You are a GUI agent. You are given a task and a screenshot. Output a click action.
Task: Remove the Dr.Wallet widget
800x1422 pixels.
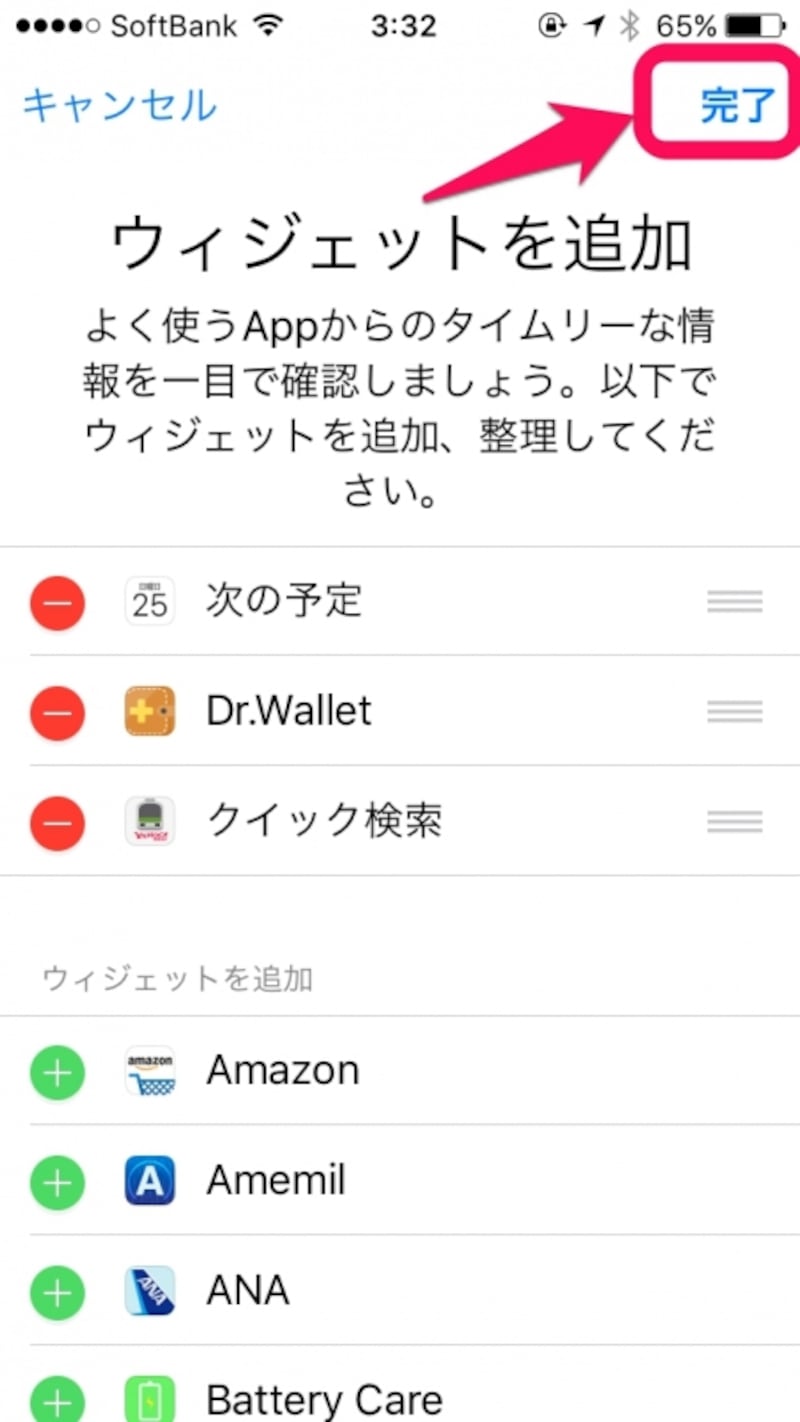(58, 712)
